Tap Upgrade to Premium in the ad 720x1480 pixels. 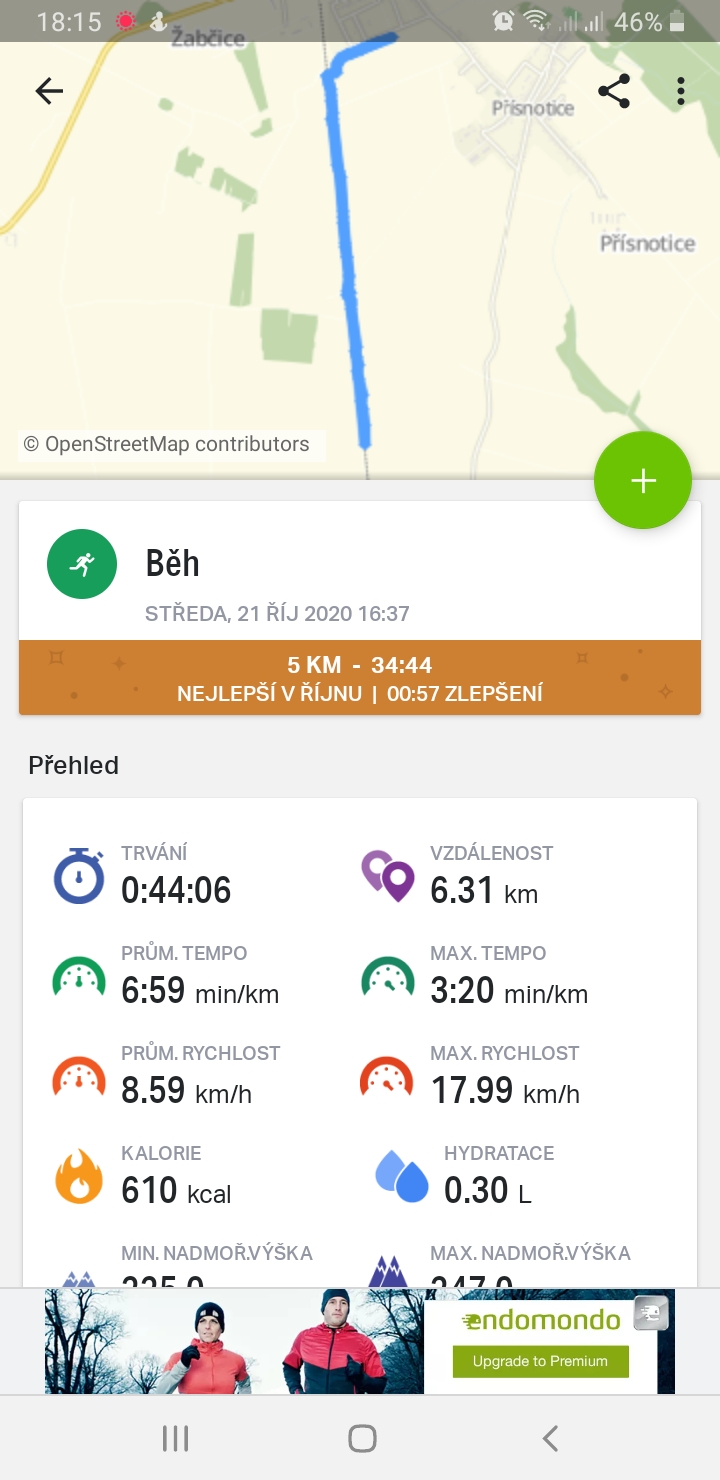540,1361
